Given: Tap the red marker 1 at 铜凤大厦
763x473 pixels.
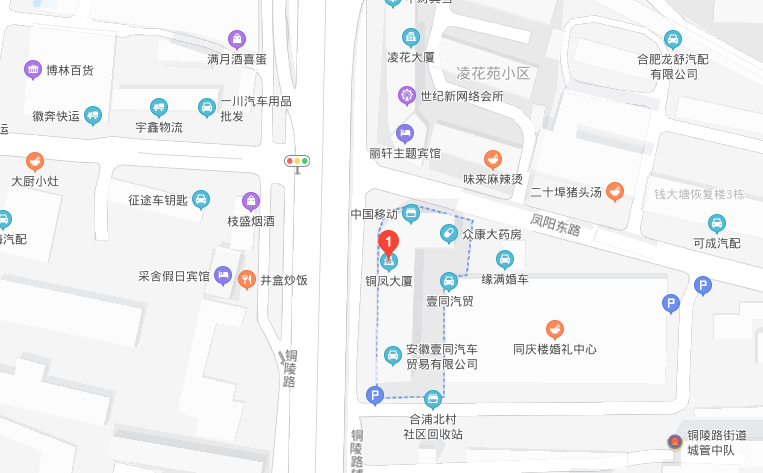Looking at the screenshot, I should click(389, 243).
